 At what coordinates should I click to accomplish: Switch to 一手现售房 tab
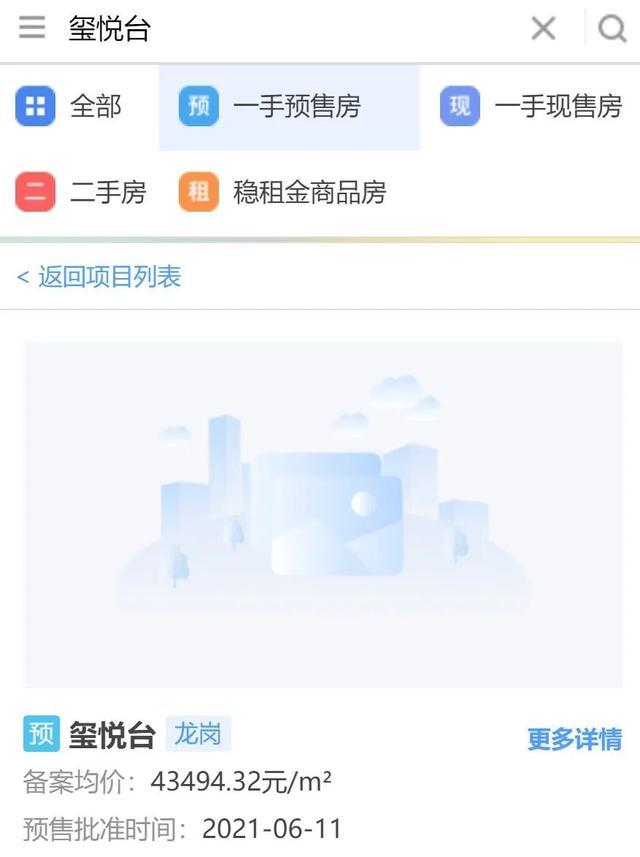532,107
